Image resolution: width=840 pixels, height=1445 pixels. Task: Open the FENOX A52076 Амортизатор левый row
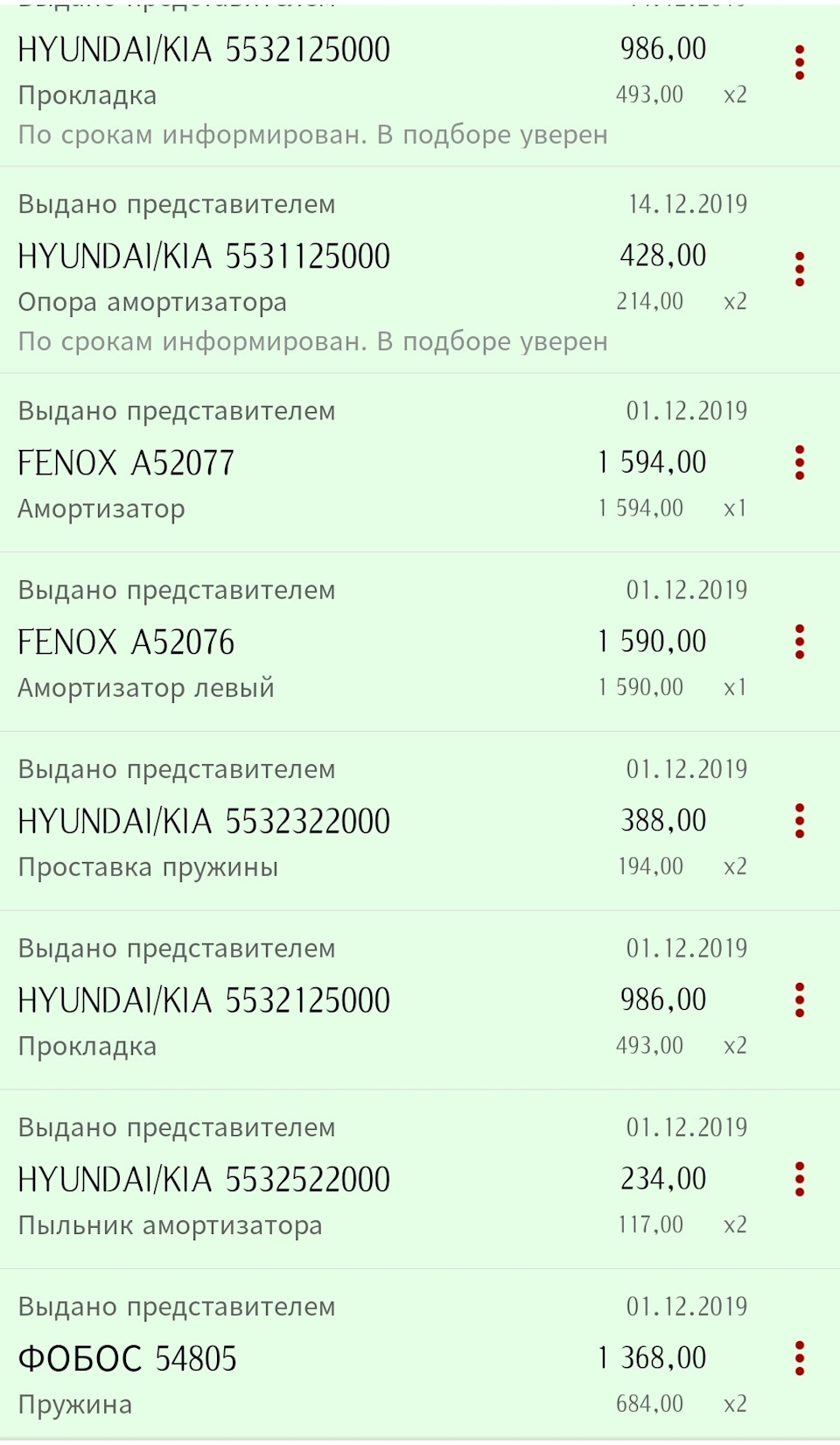420,642
